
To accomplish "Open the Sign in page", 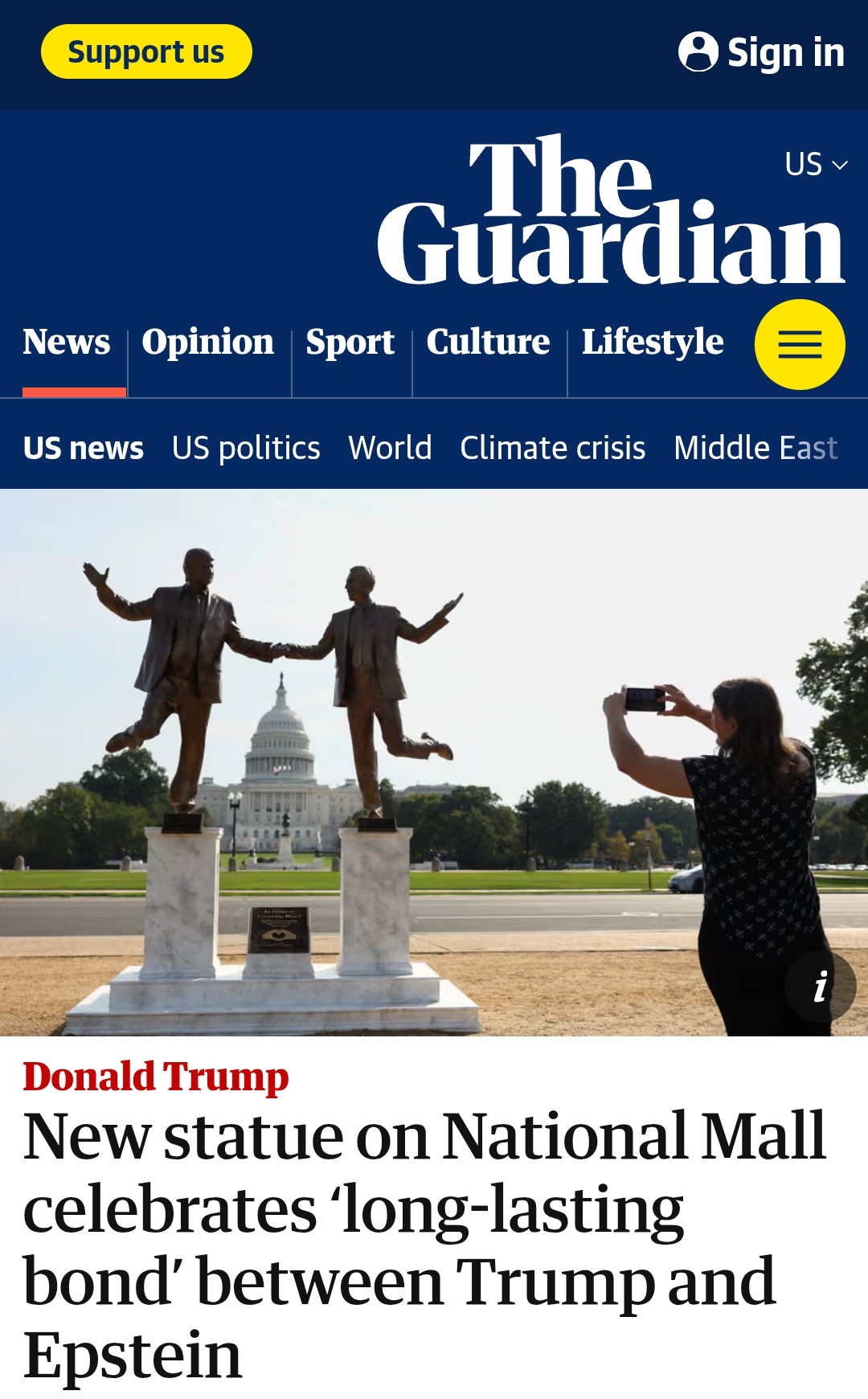I will tap(761, 52).
